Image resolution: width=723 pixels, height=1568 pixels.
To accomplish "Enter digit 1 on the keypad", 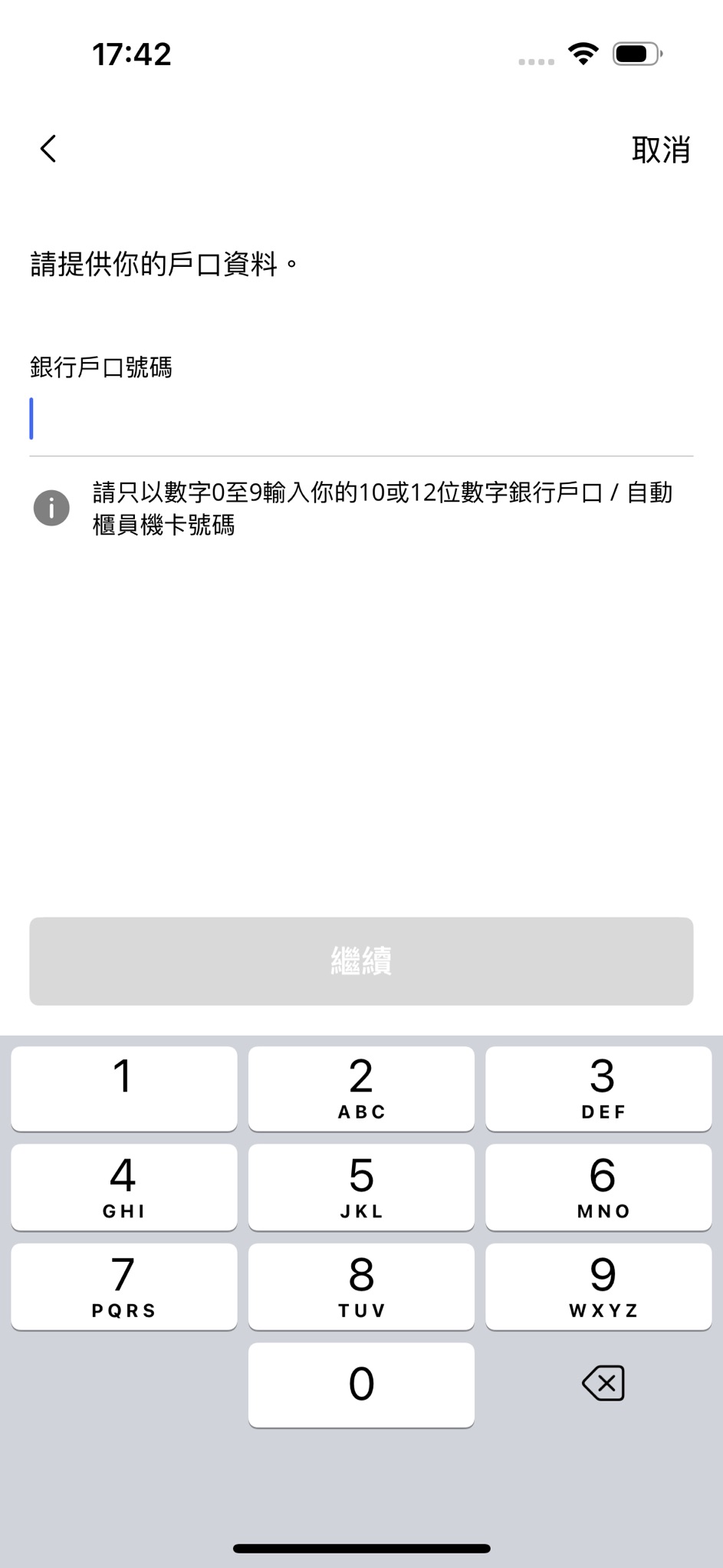I will (124, 1087).
